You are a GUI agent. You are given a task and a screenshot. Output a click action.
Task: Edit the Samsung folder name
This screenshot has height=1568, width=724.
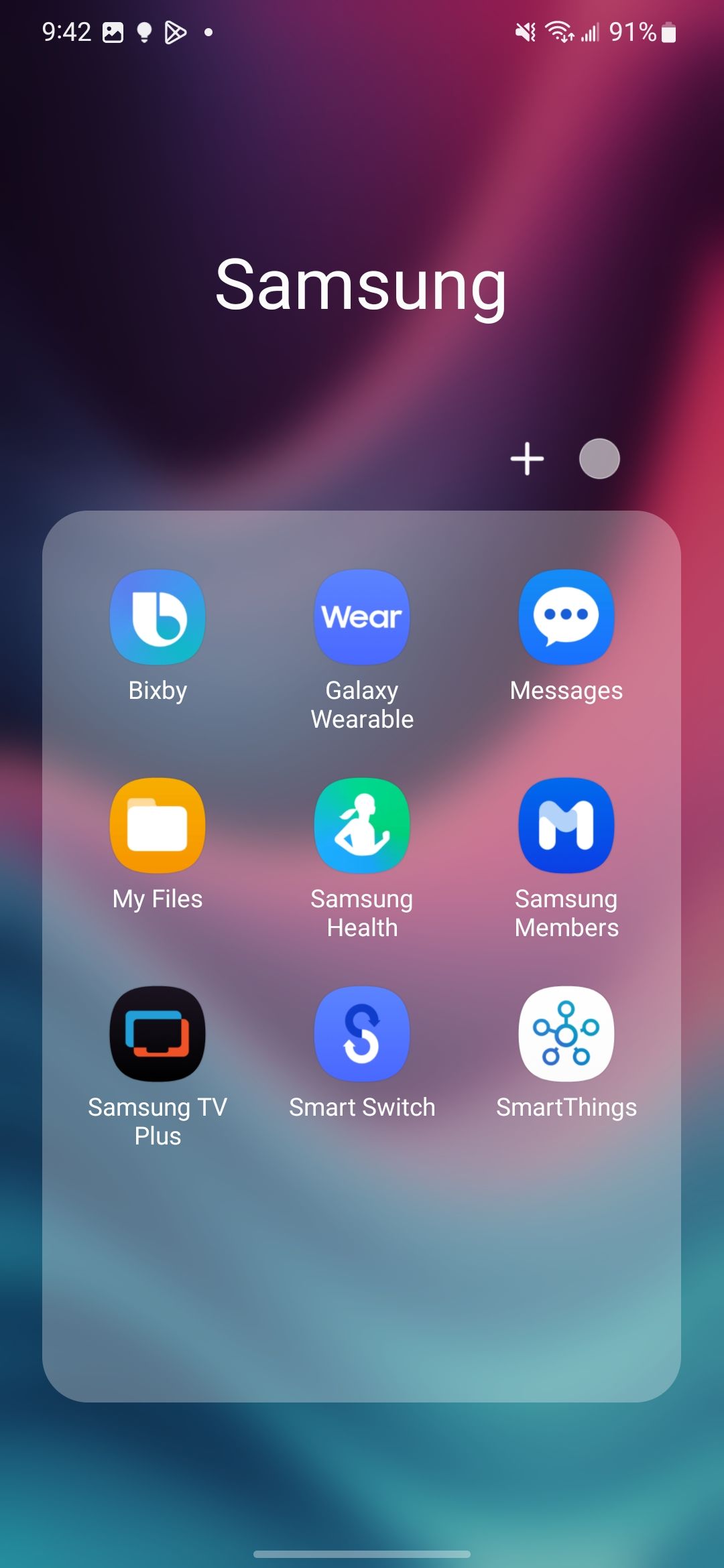(x=361, y=285)
